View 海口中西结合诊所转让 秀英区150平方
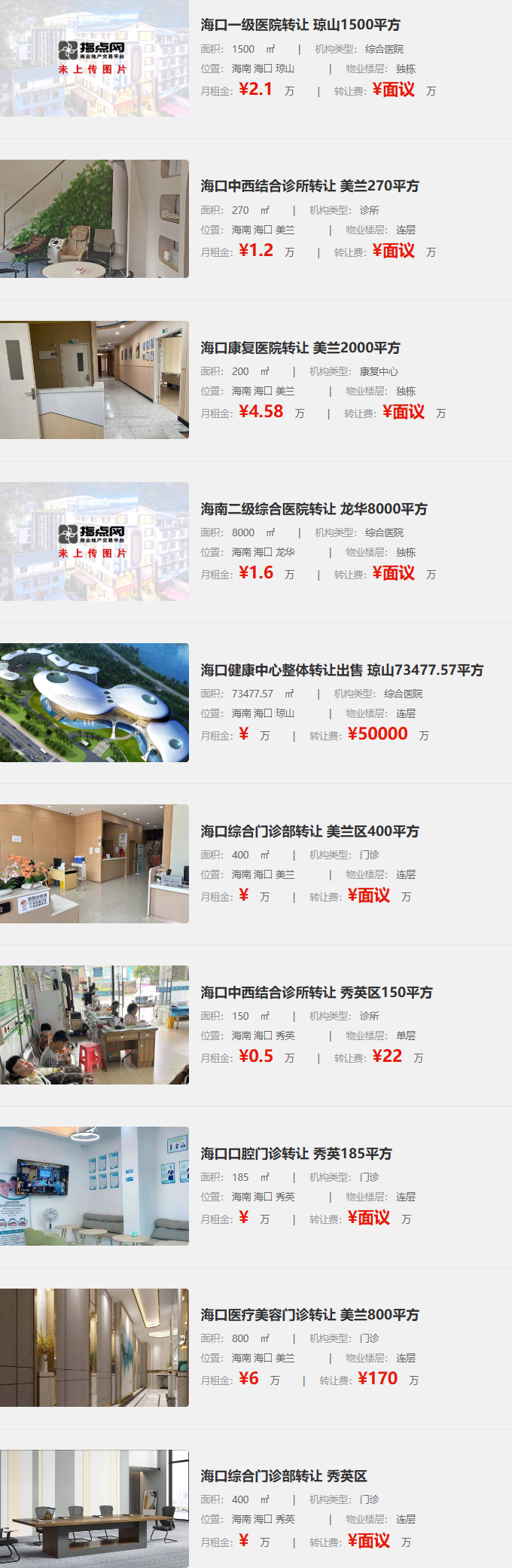The height and width of the screenshot is (1568, 512). click(x=316, y=993)
